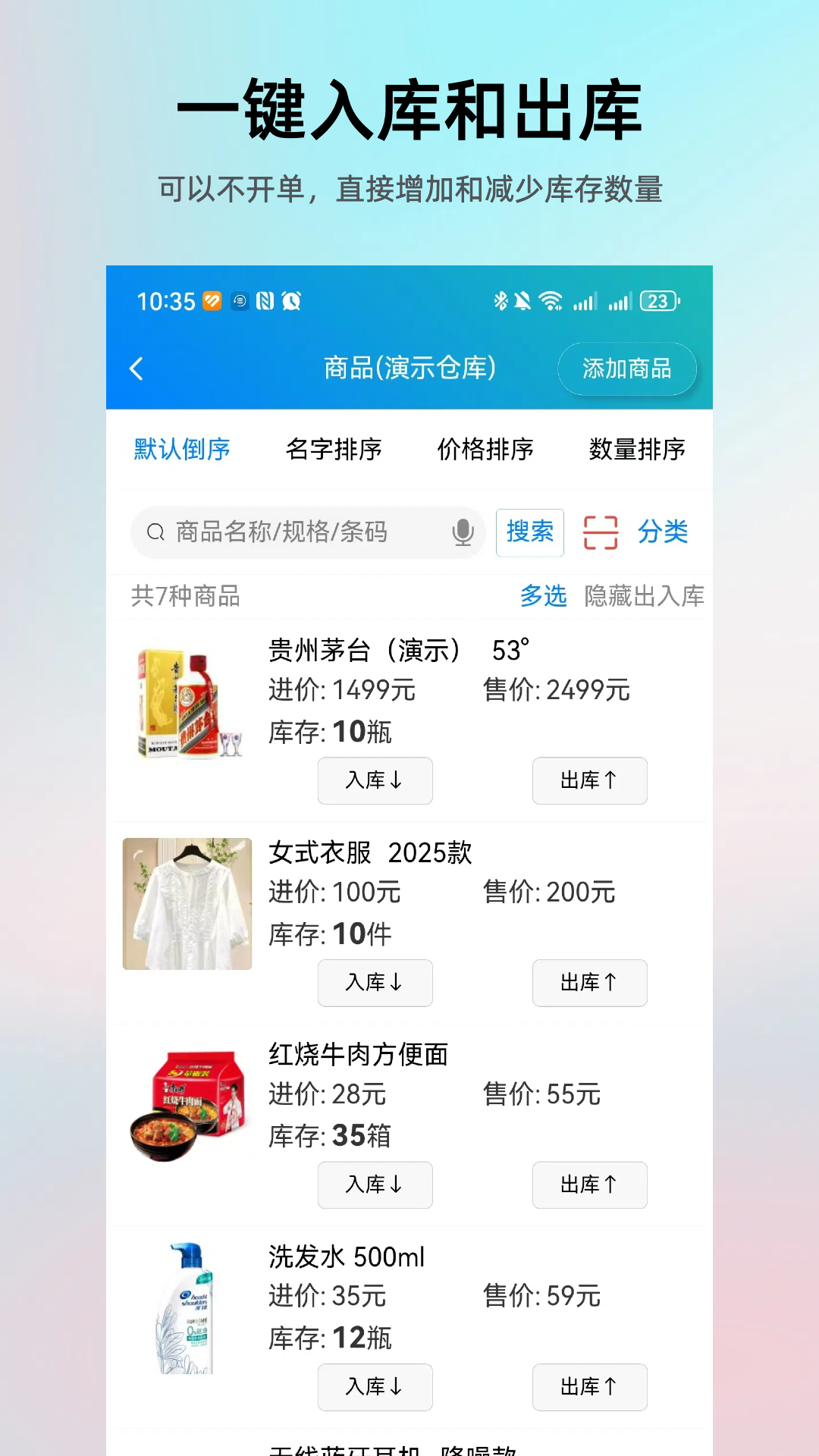The image size is (819, 1456).
Task: Click the back arrow in the title bar
Action: coord(136,369)
